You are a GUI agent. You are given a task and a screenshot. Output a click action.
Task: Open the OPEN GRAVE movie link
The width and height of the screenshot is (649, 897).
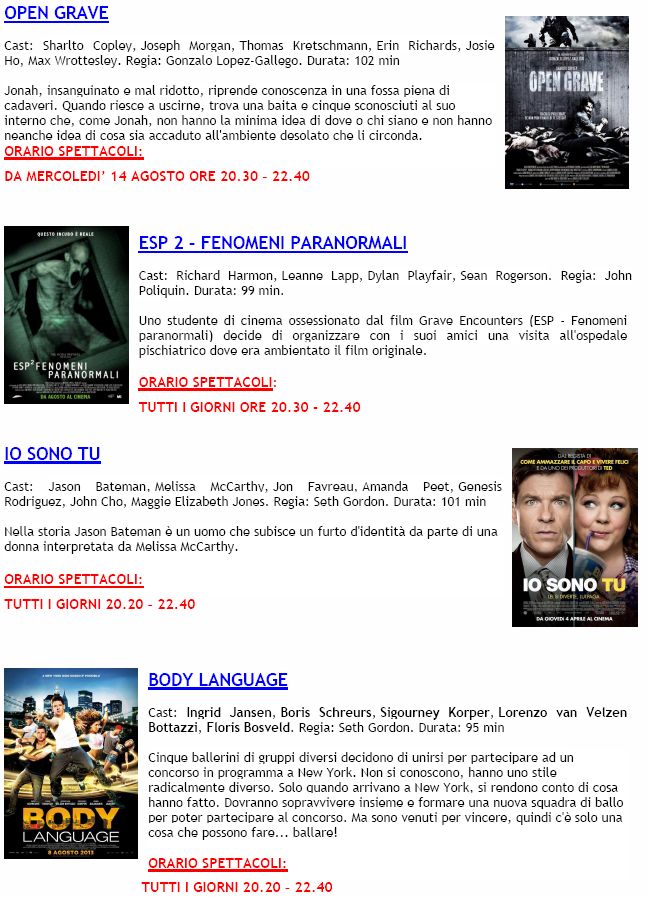pos(56,14)
